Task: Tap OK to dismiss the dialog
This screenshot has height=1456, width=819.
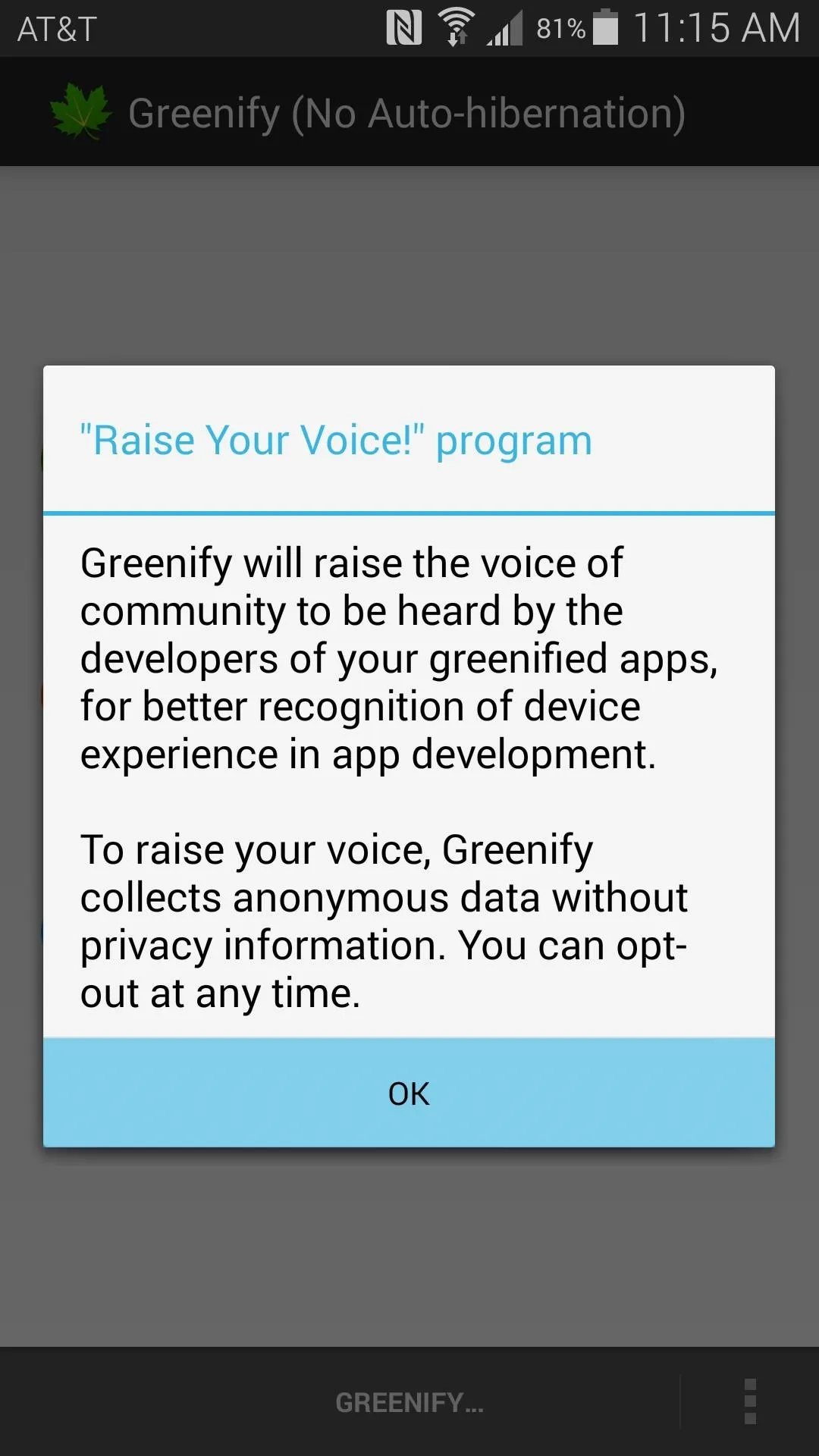Action: click(x=409, y=1093)
